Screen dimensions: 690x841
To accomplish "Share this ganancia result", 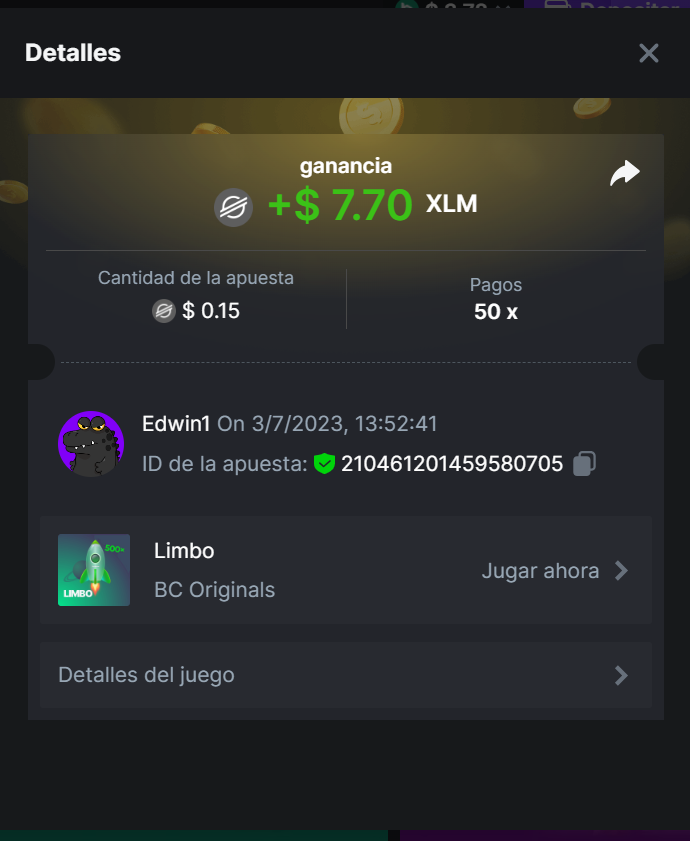I will (x=625, y=174).
